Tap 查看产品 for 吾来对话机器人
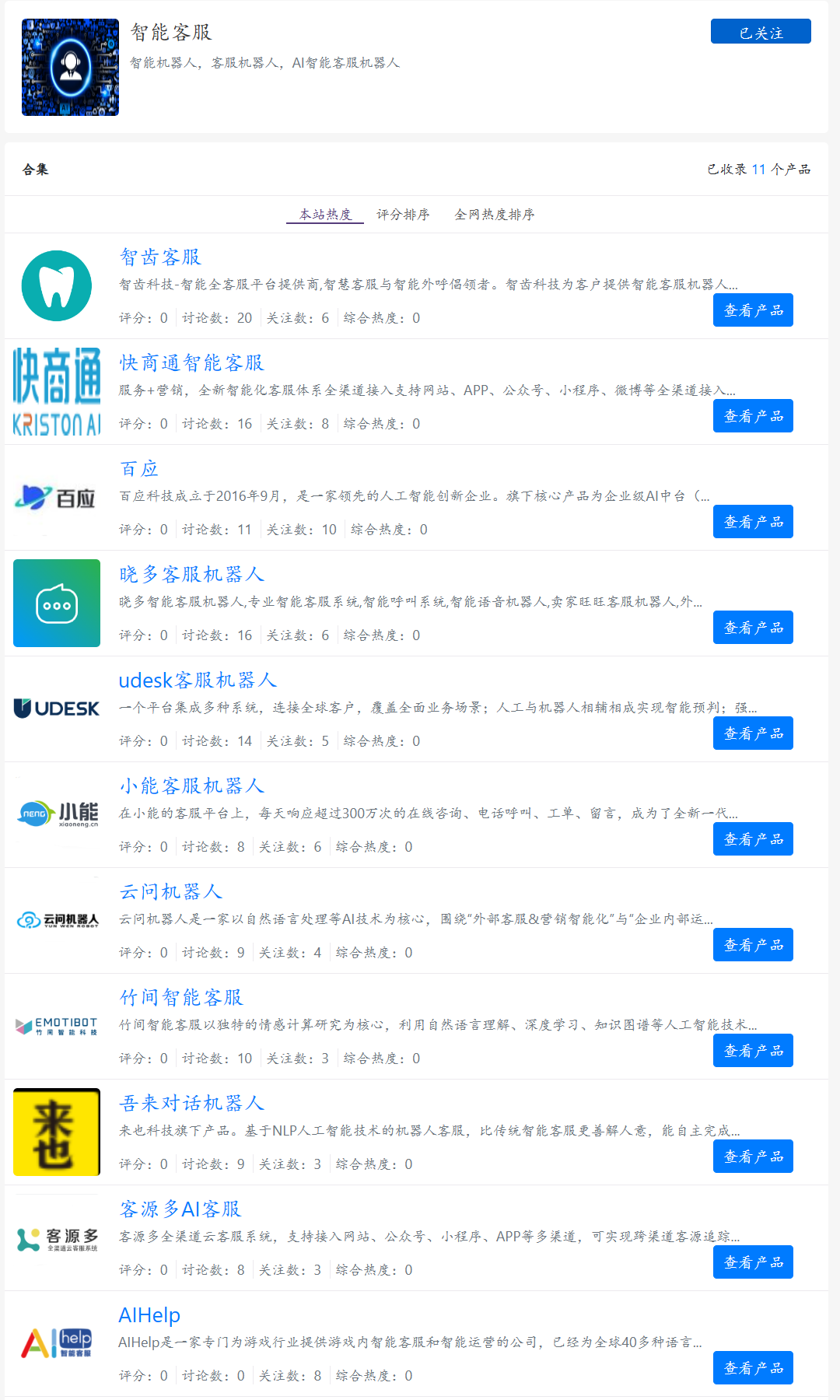 point(753,1156)
